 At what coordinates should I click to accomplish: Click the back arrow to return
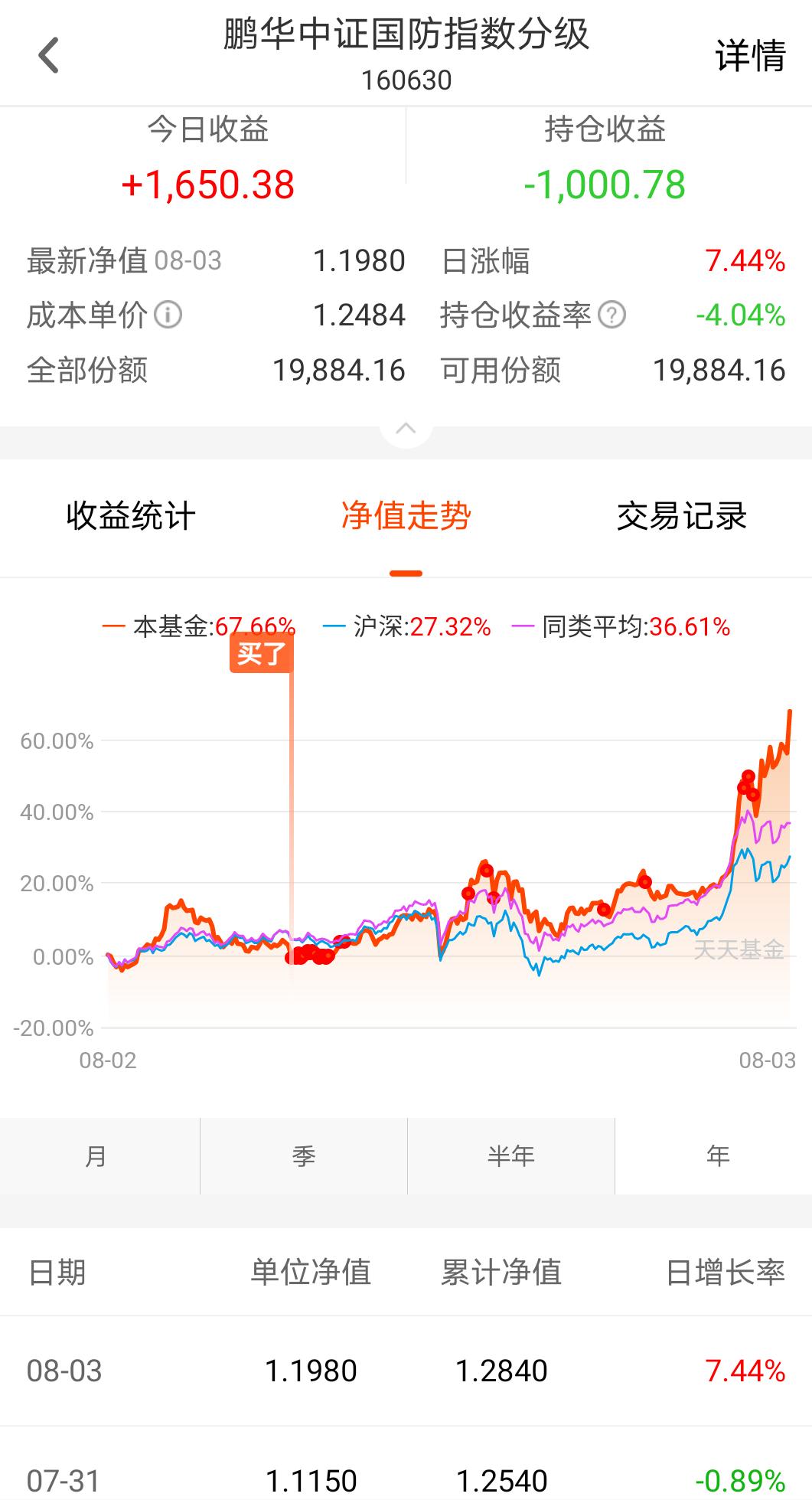coord(47,55)
